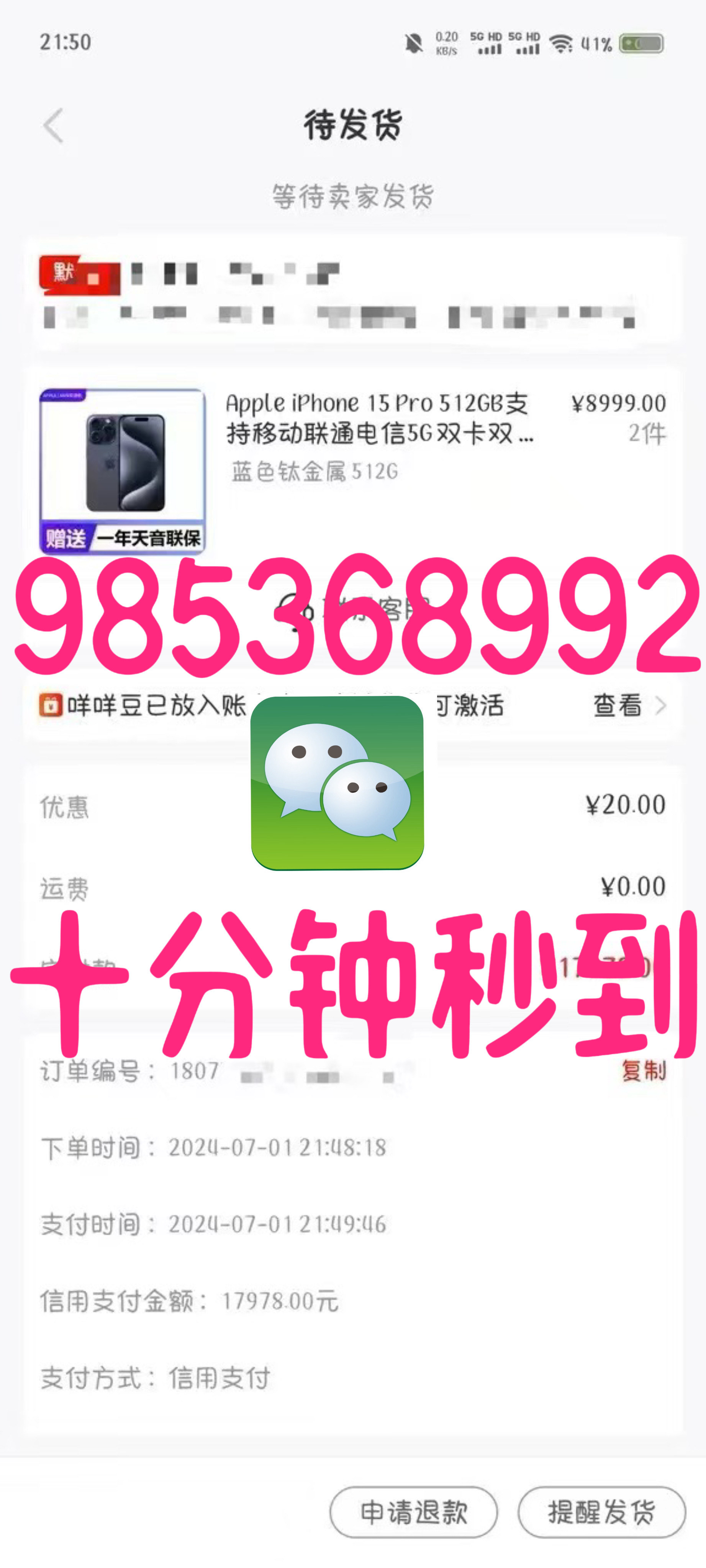Tap 申请退款 to request a refund

(x=414, y=1512)
